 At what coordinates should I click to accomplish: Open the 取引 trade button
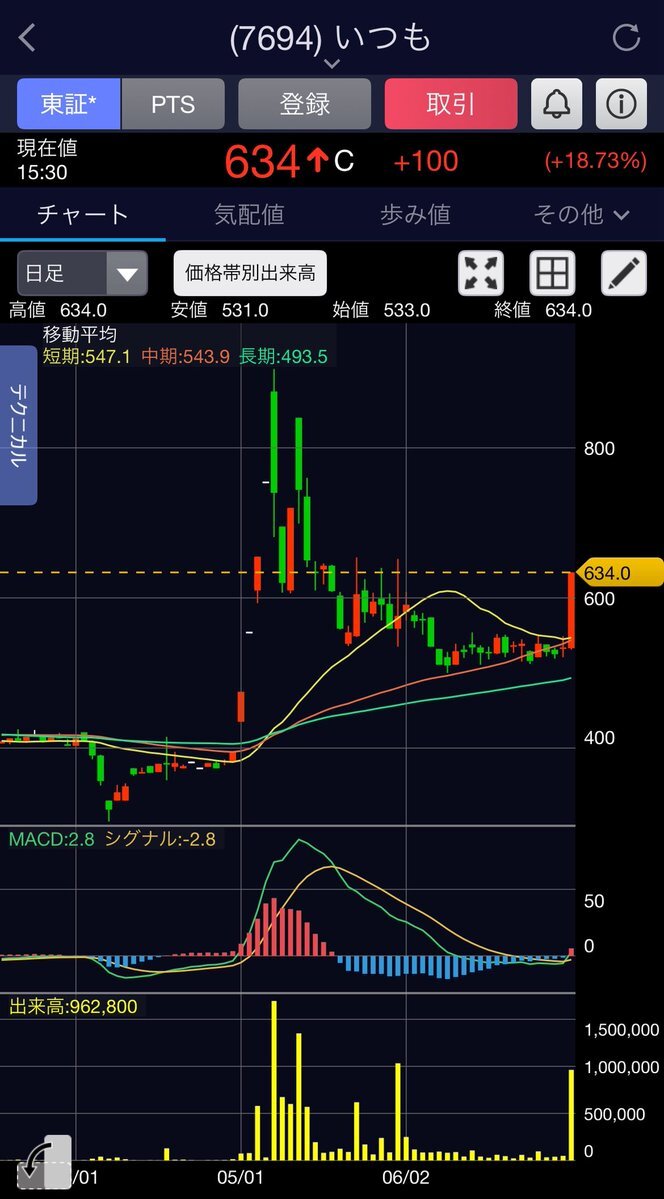450,104
